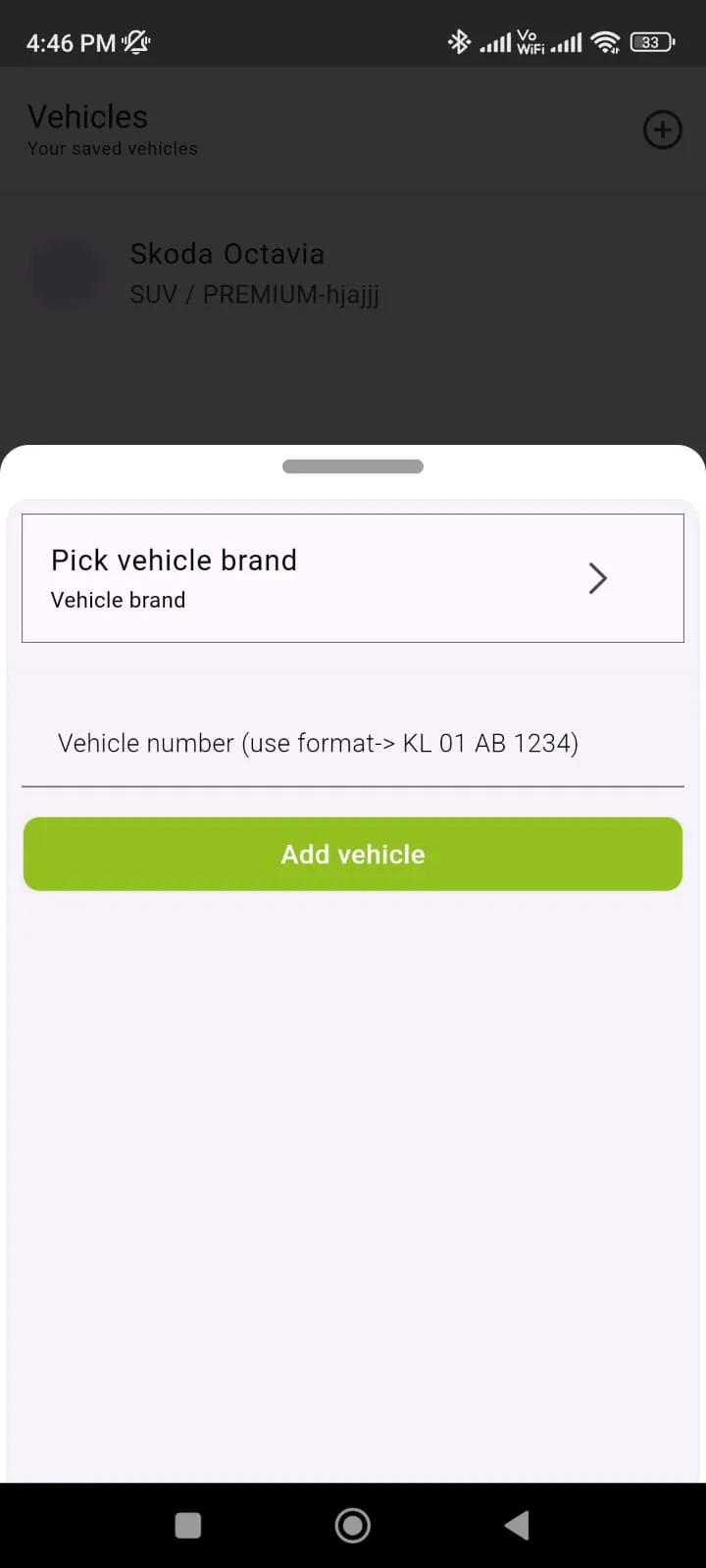Tap the Vehicle number input field
The width and height of the screenshot is (706, 1568).
point(353,743)
